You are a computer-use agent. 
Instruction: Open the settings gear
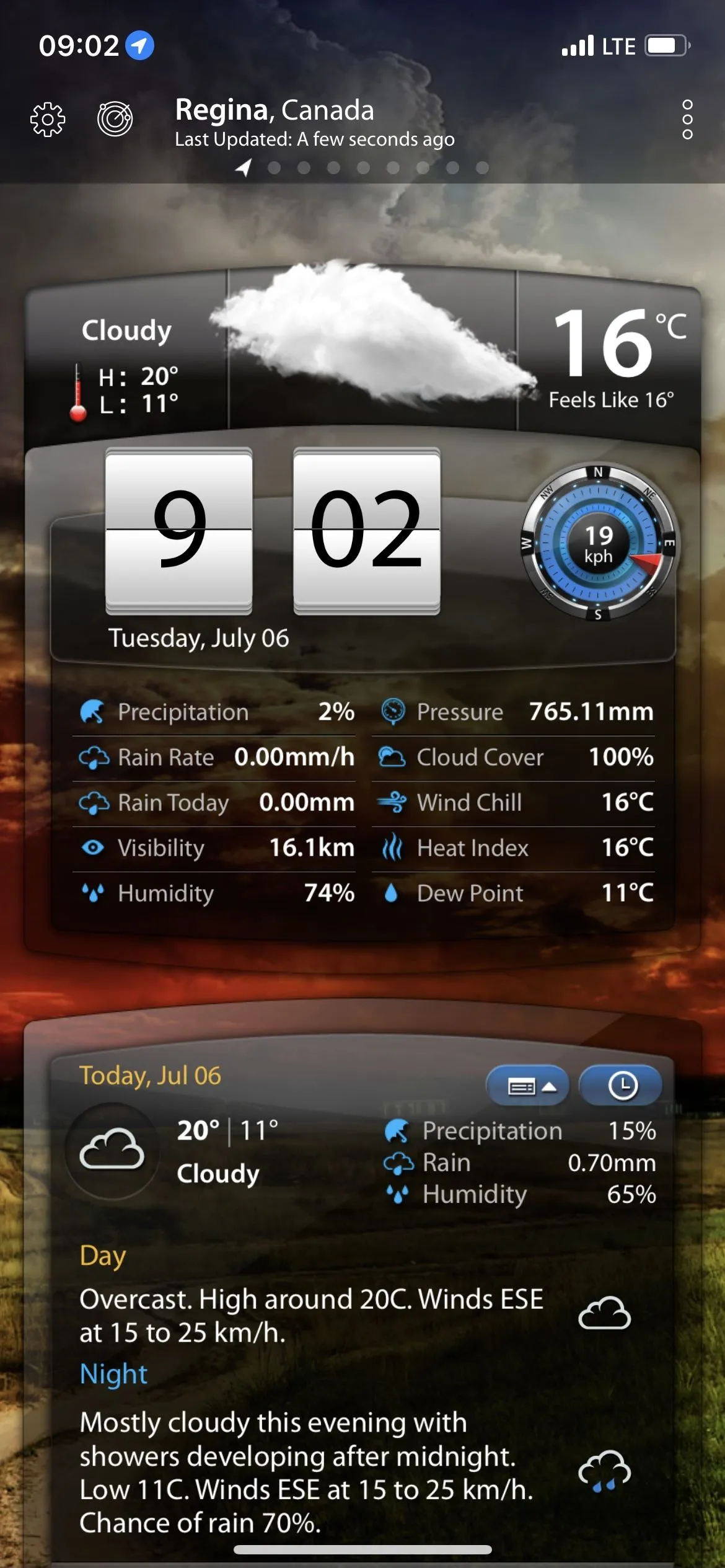tap(48, 118)
